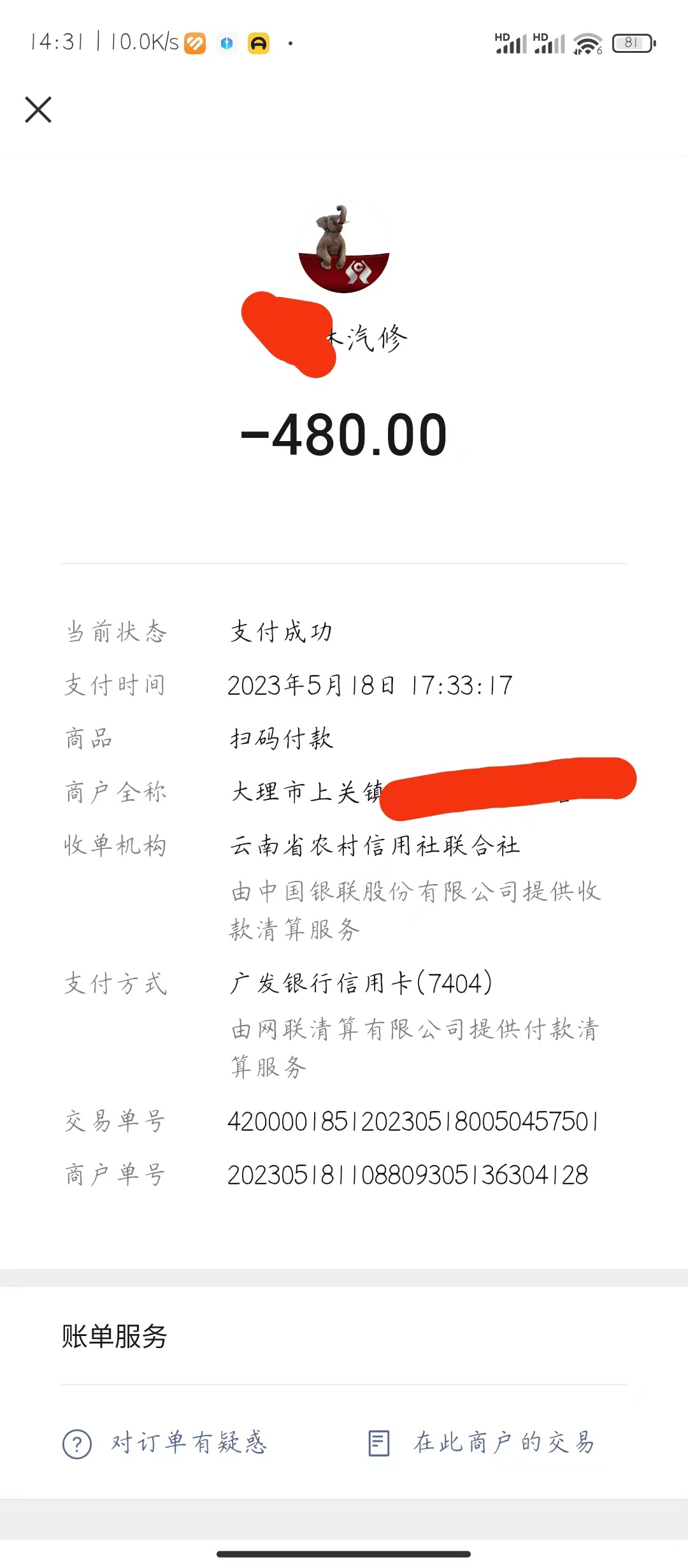Tap the payment amount -480.00
This screenshot has height=1568, width=688.
[x=344, y=435]
